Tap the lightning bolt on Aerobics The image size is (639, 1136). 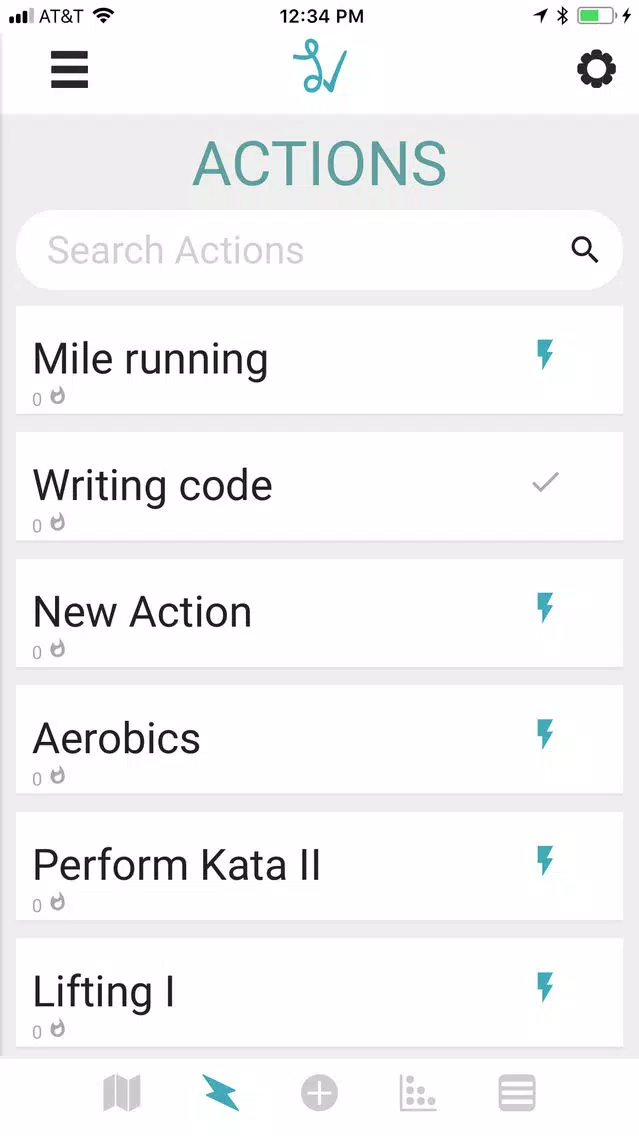pos(545,734)
